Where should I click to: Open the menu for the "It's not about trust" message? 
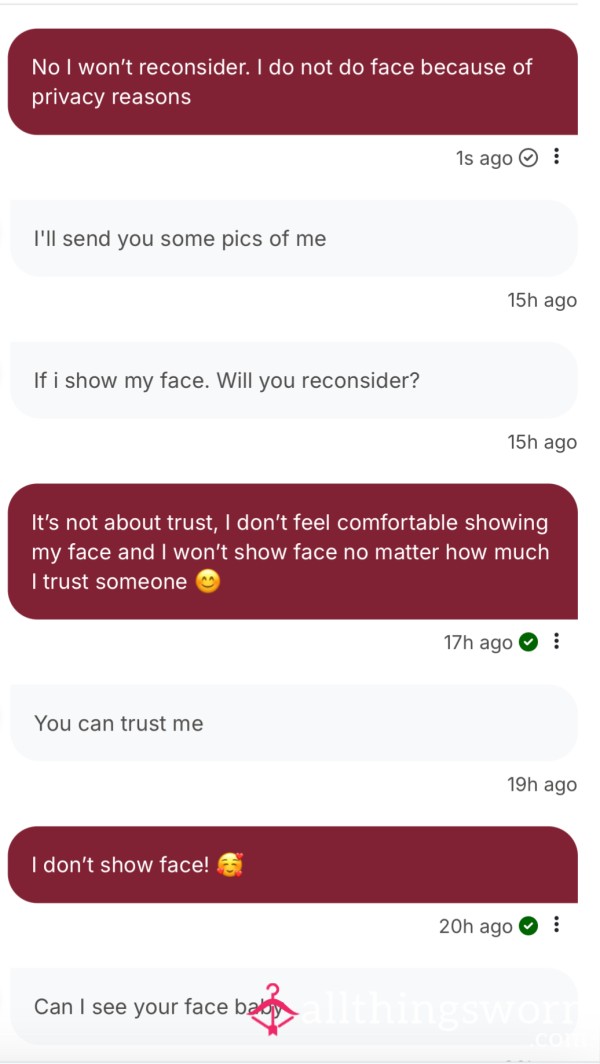click(557, 641)
